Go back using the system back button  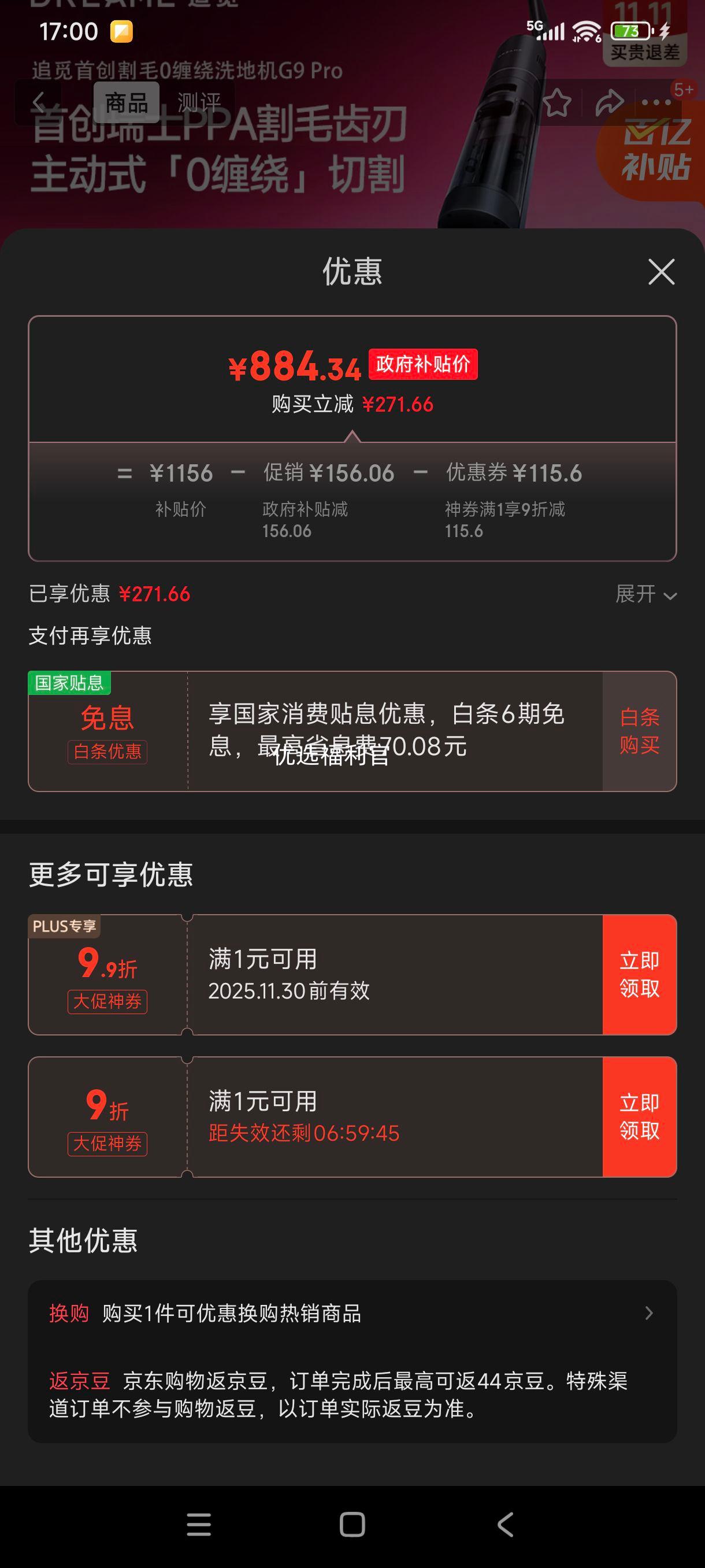(x=506, y=1525)
